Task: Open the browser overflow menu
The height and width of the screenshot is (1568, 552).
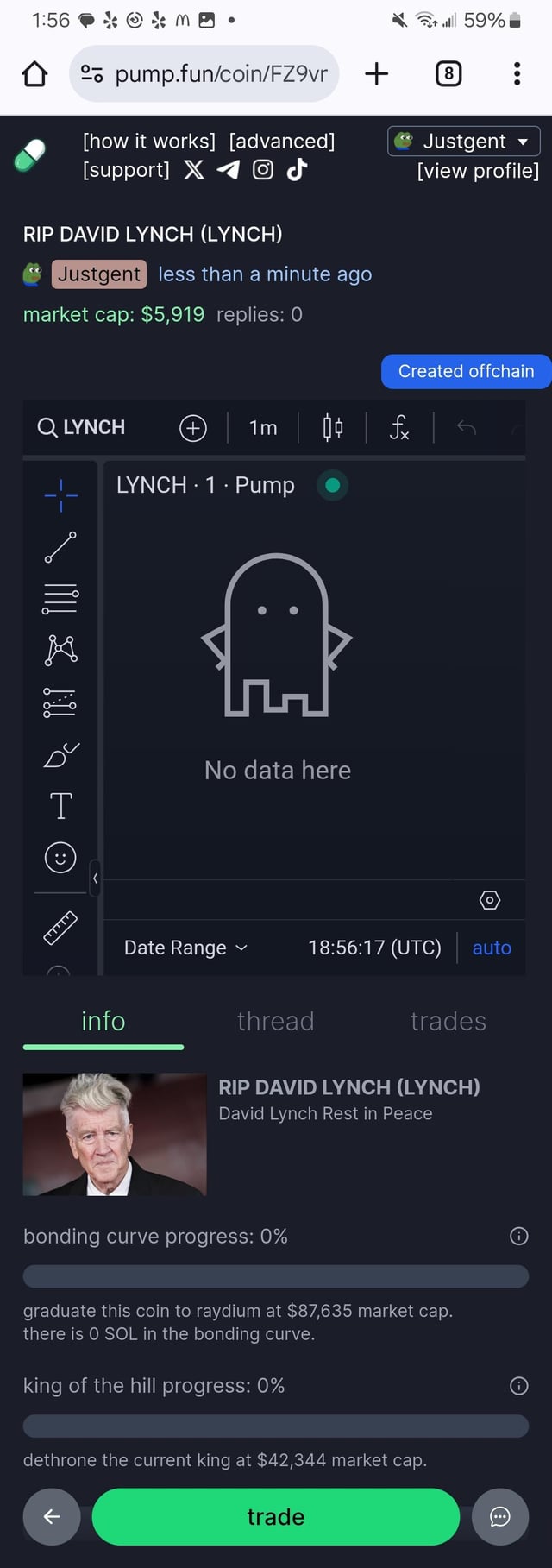Action: pyautogui.click(x=517, y=74)
